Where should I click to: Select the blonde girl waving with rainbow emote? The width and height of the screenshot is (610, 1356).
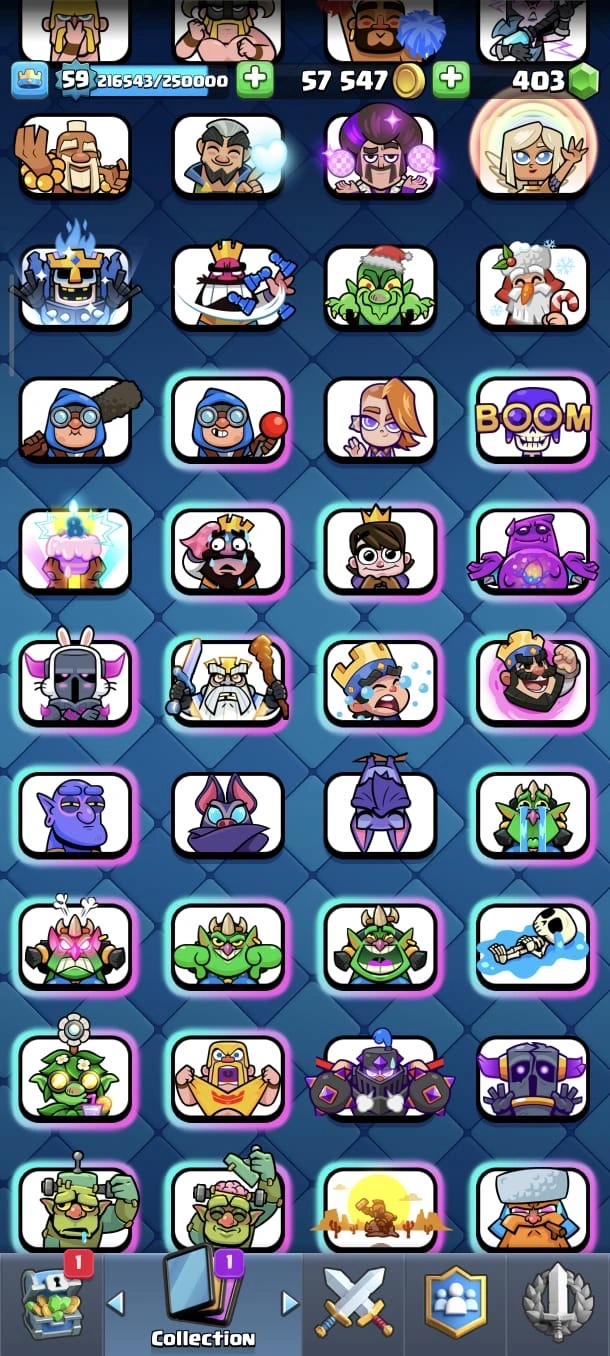pyautogui.click(x=532, y=156)
